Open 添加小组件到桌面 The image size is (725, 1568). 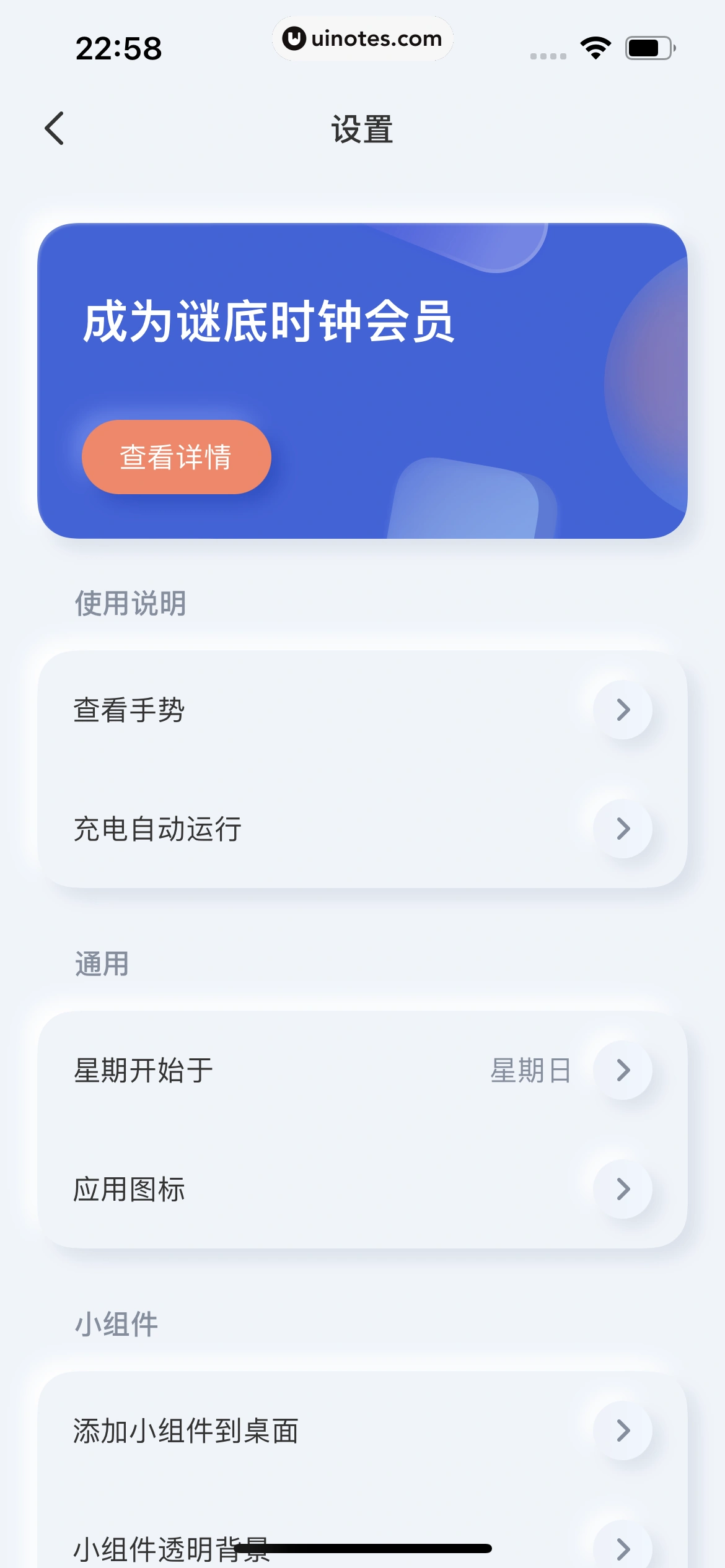point(362,1431)
